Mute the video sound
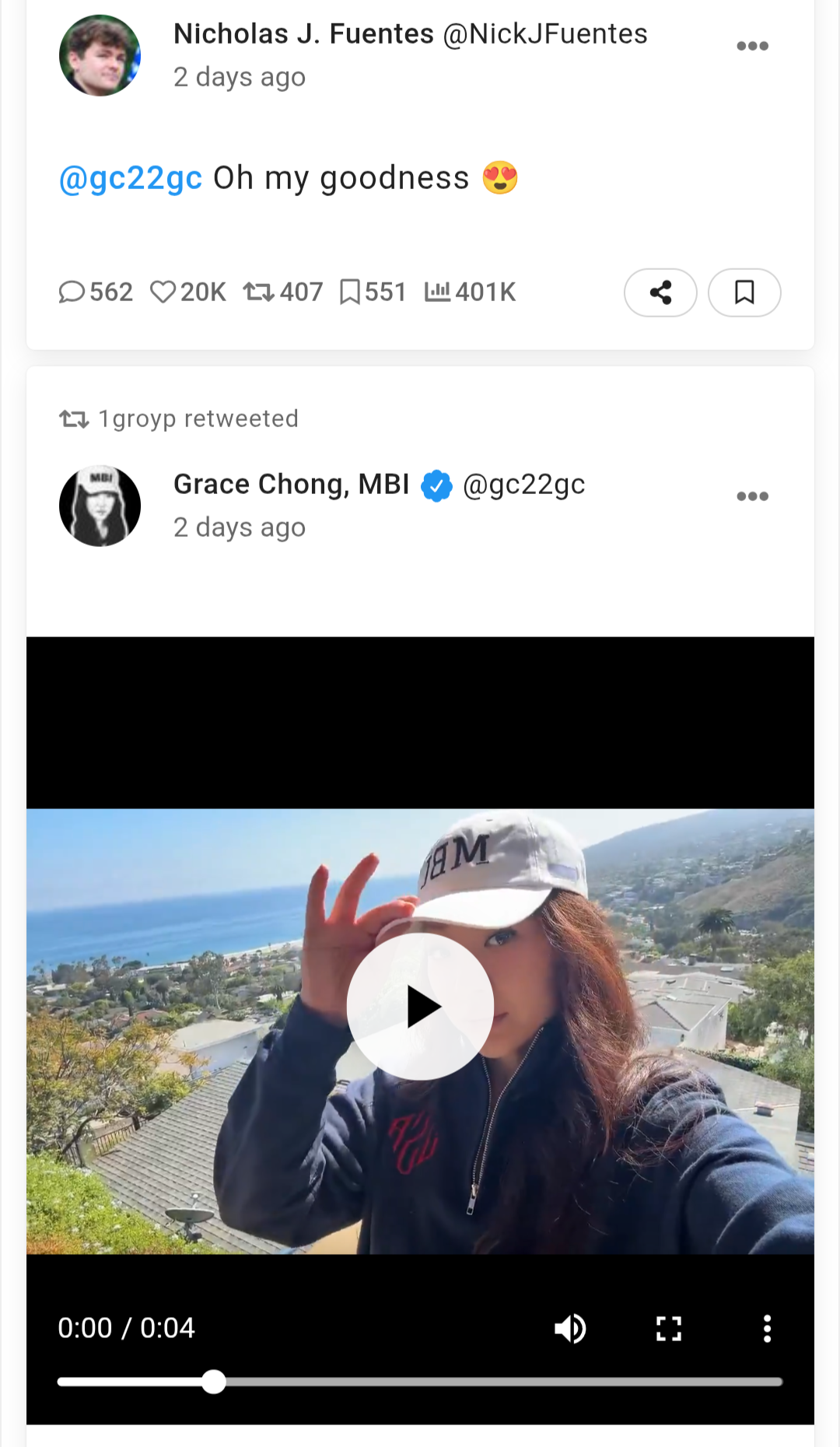This screenshot has width=840, height=1447. point(570,1329)
